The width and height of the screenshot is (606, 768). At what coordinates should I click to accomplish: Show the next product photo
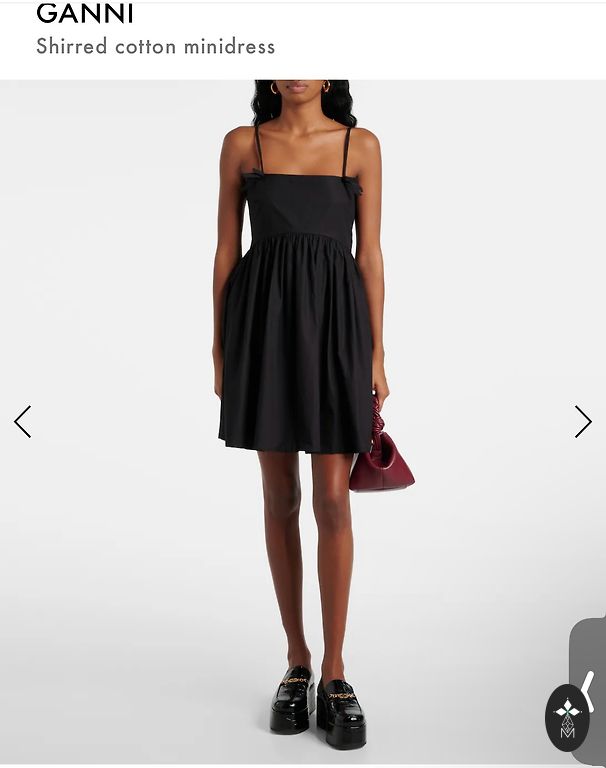tap(583, 422)
